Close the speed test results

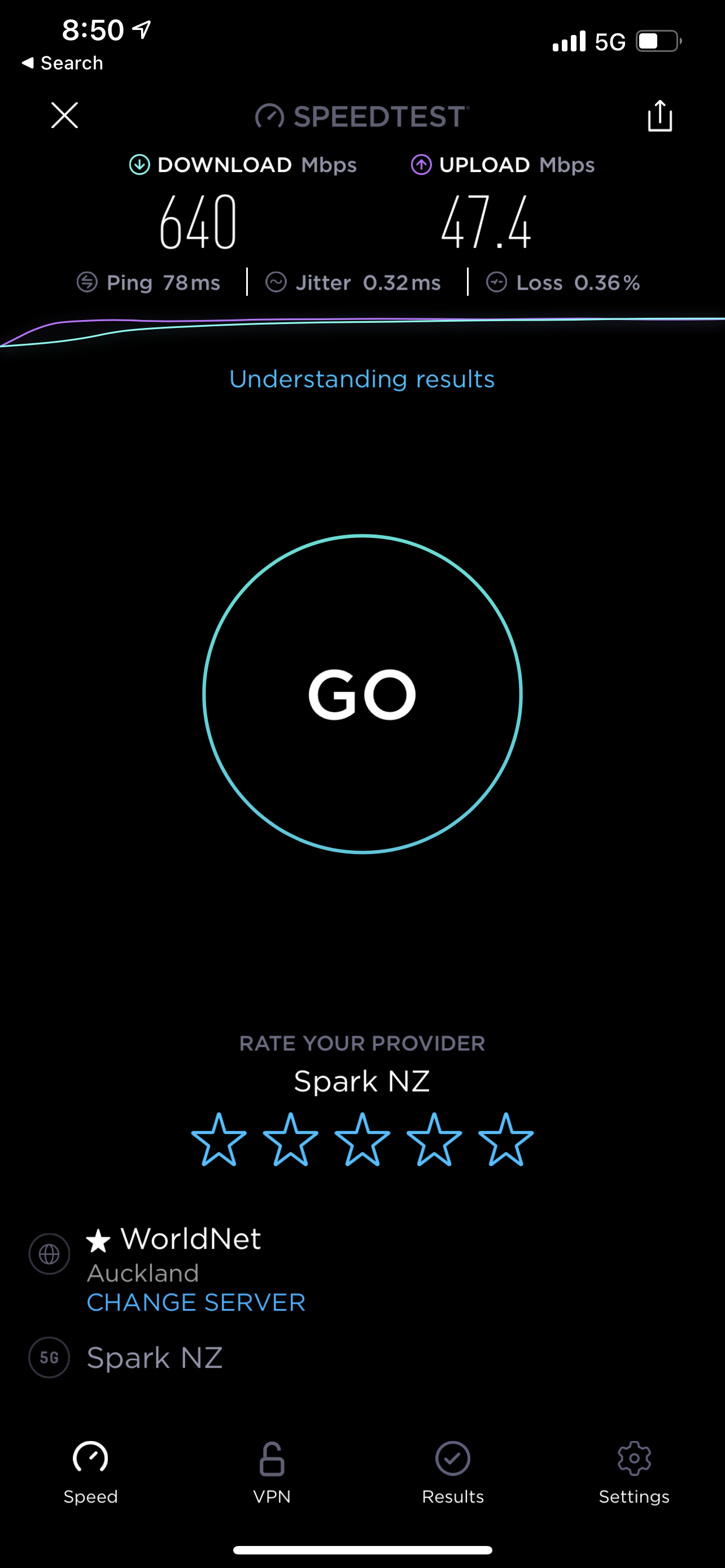tap(64, 115)
